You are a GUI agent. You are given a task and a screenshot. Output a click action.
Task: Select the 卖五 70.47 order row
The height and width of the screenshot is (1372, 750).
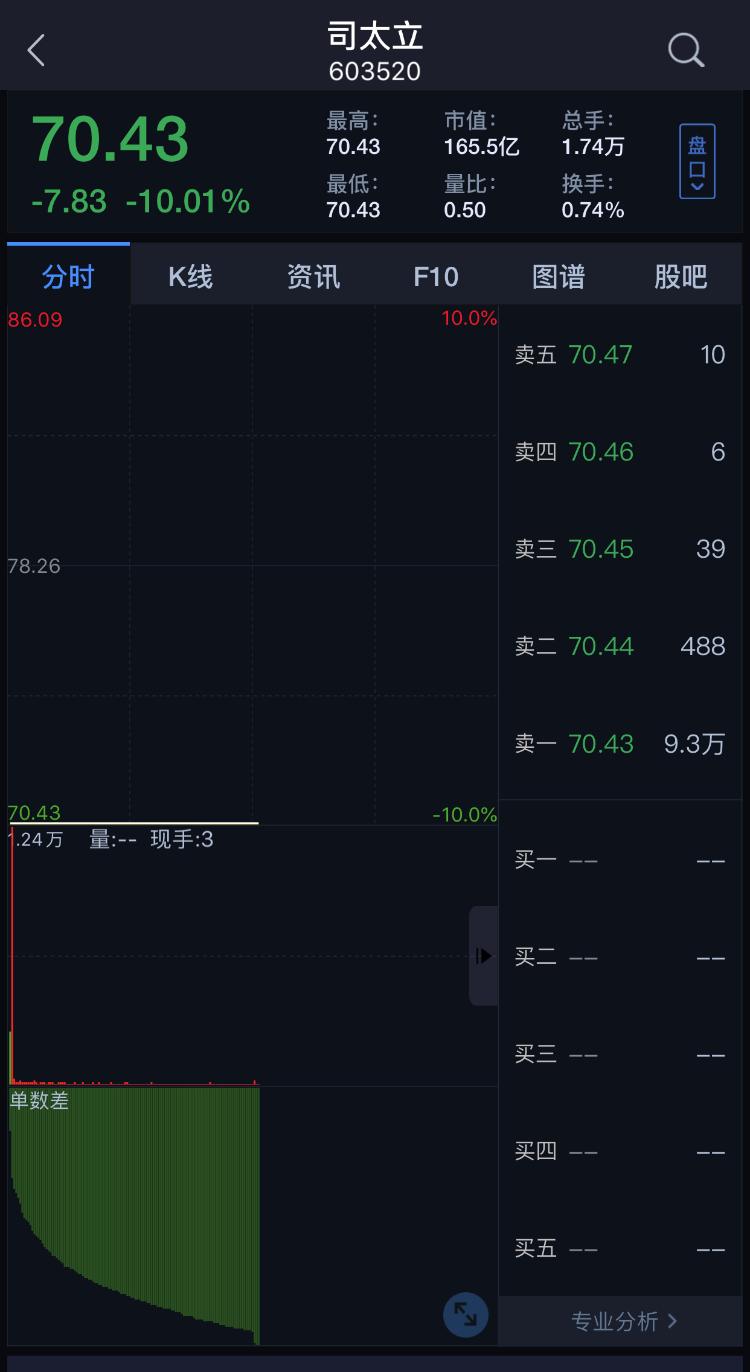tap(620, 355)
